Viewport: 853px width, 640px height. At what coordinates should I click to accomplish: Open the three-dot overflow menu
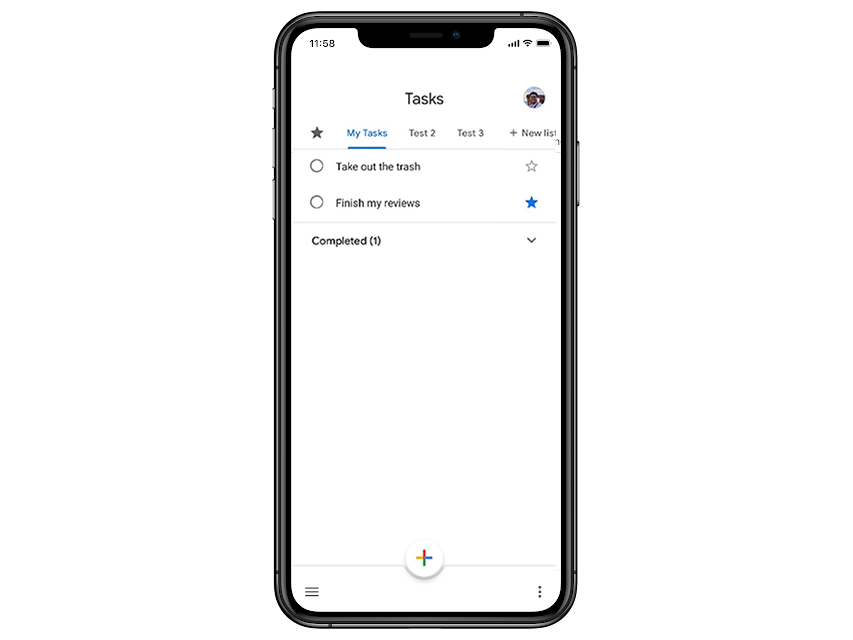tap(539, 592)
